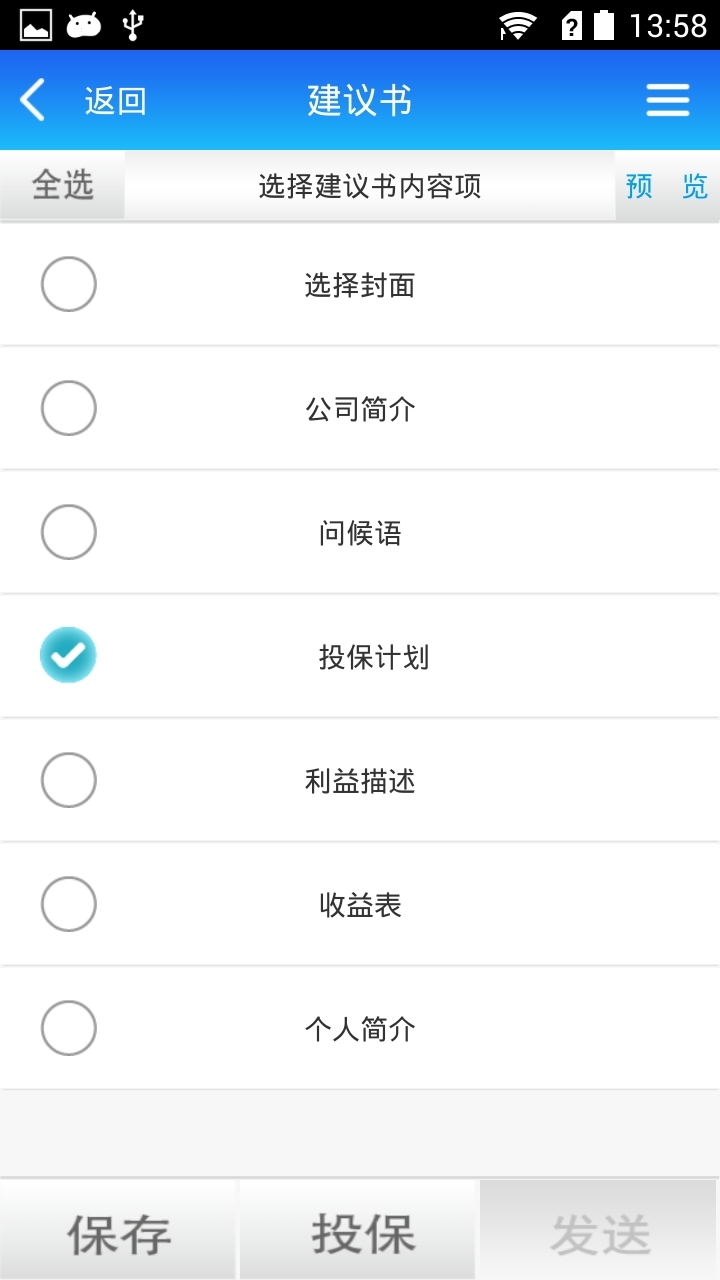Viewport: 720px width, 1280px height.
Task: Tap the 发送 send button
Action: point(600,1231)
